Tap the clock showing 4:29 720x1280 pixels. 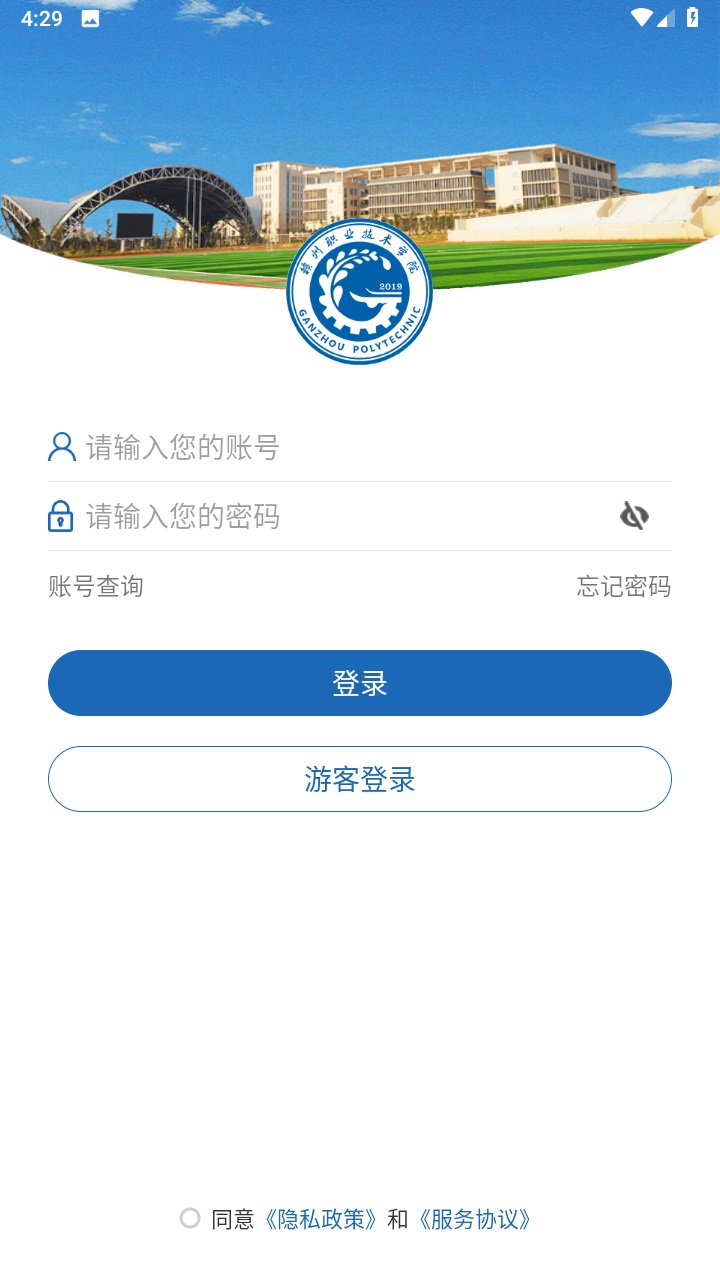(43, 16)
